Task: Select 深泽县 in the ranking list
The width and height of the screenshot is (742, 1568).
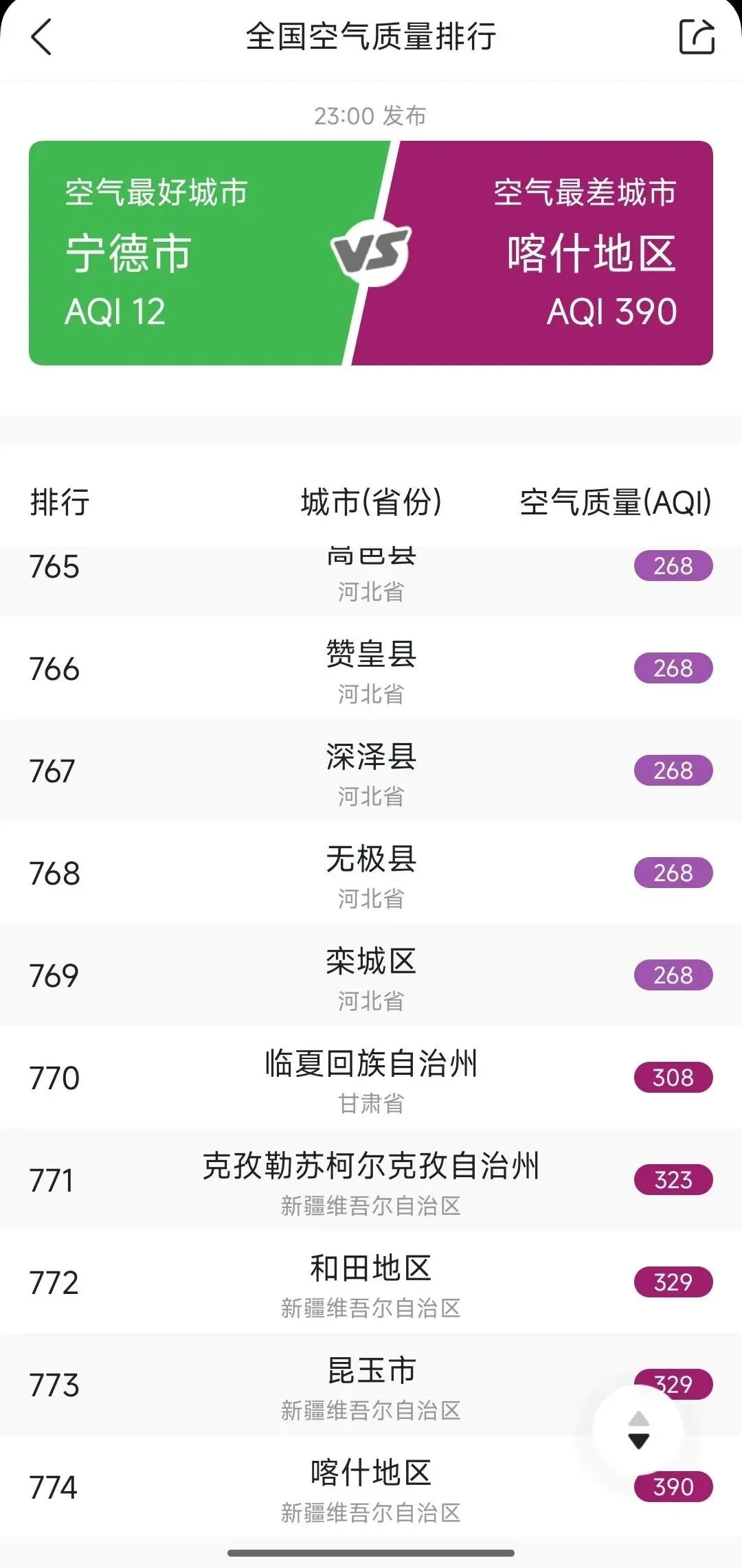Action: 371,771
